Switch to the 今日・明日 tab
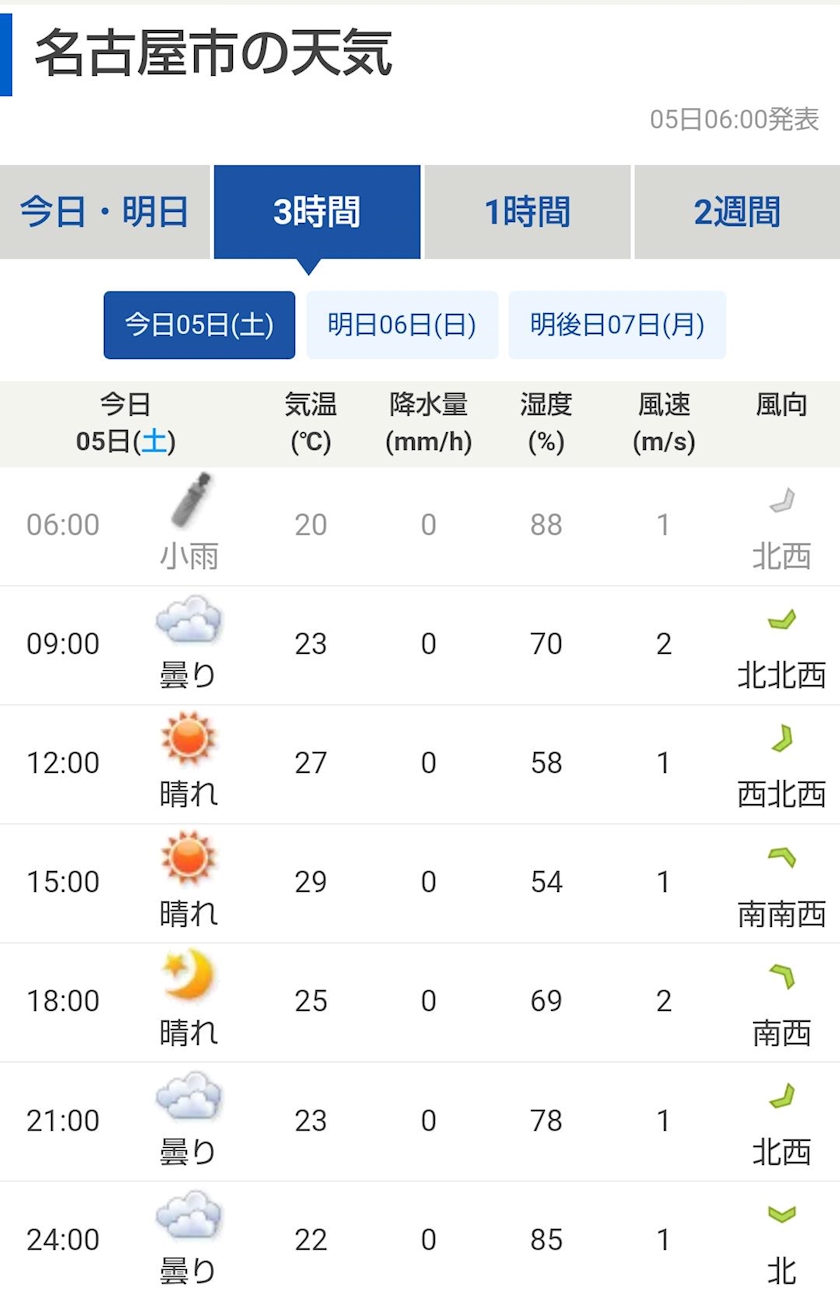The image size is (840, 1293). click(x=105, y=212)
